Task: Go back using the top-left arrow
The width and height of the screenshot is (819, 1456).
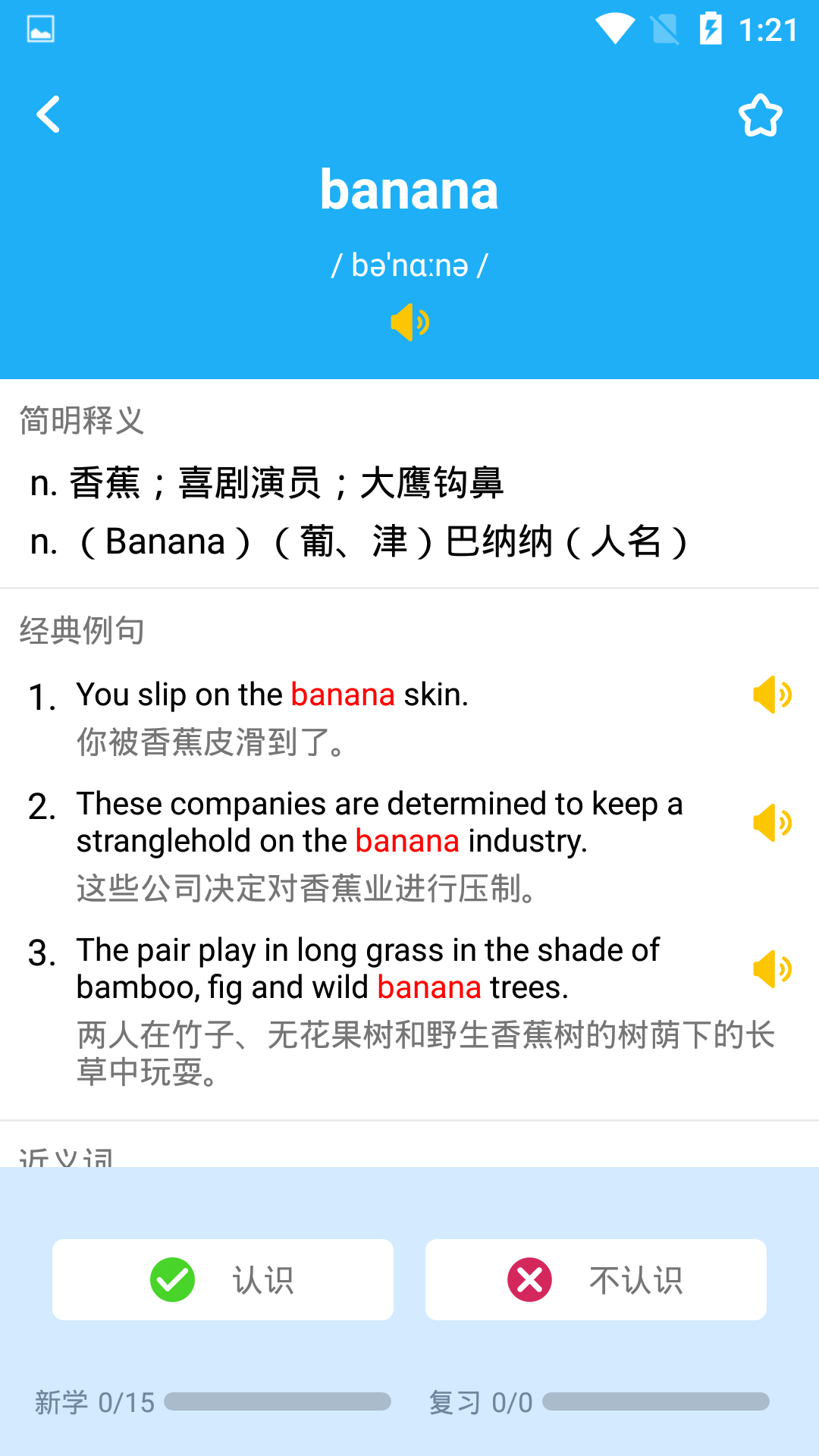Action: (49, 115)
